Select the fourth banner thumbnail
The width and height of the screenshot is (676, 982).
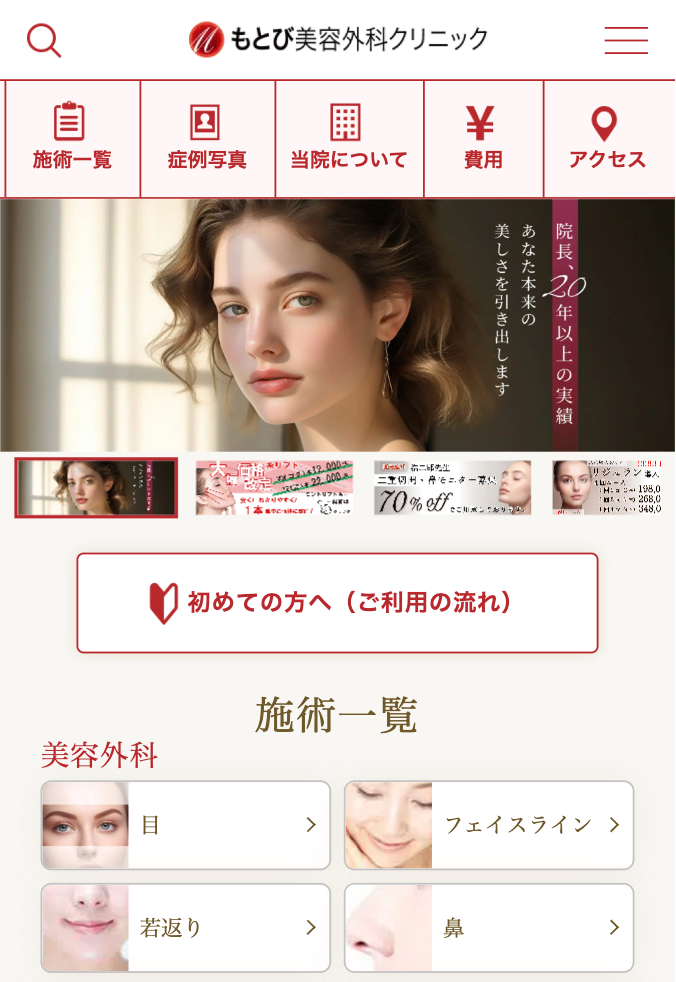coord(610,488)
